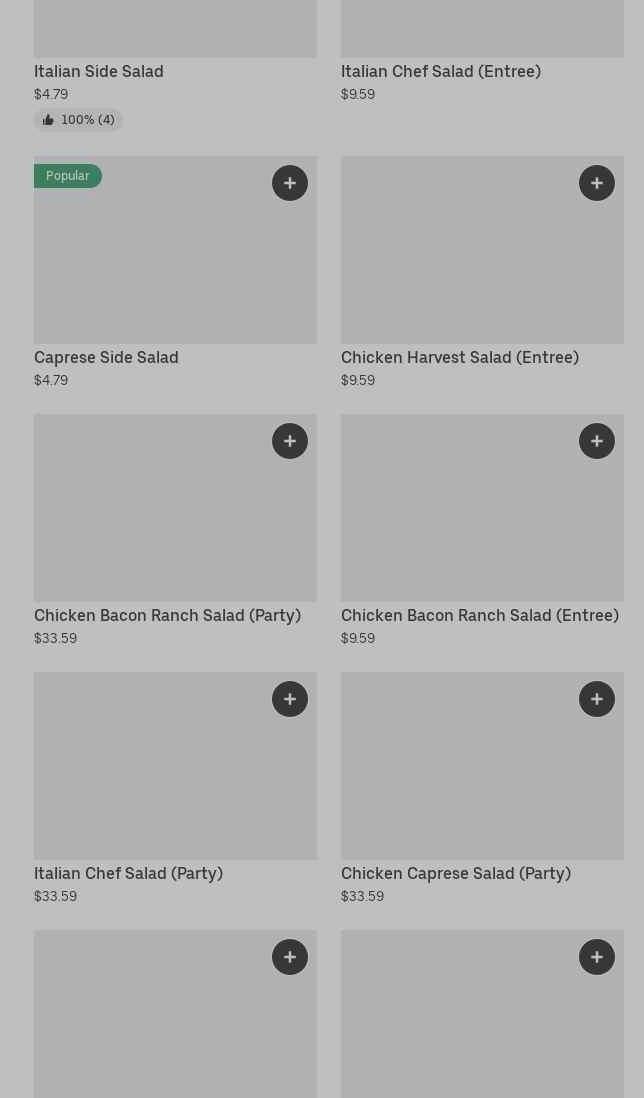Add Chicken Bacon Ranch Salad (Party) to cart

click(290, 440)
